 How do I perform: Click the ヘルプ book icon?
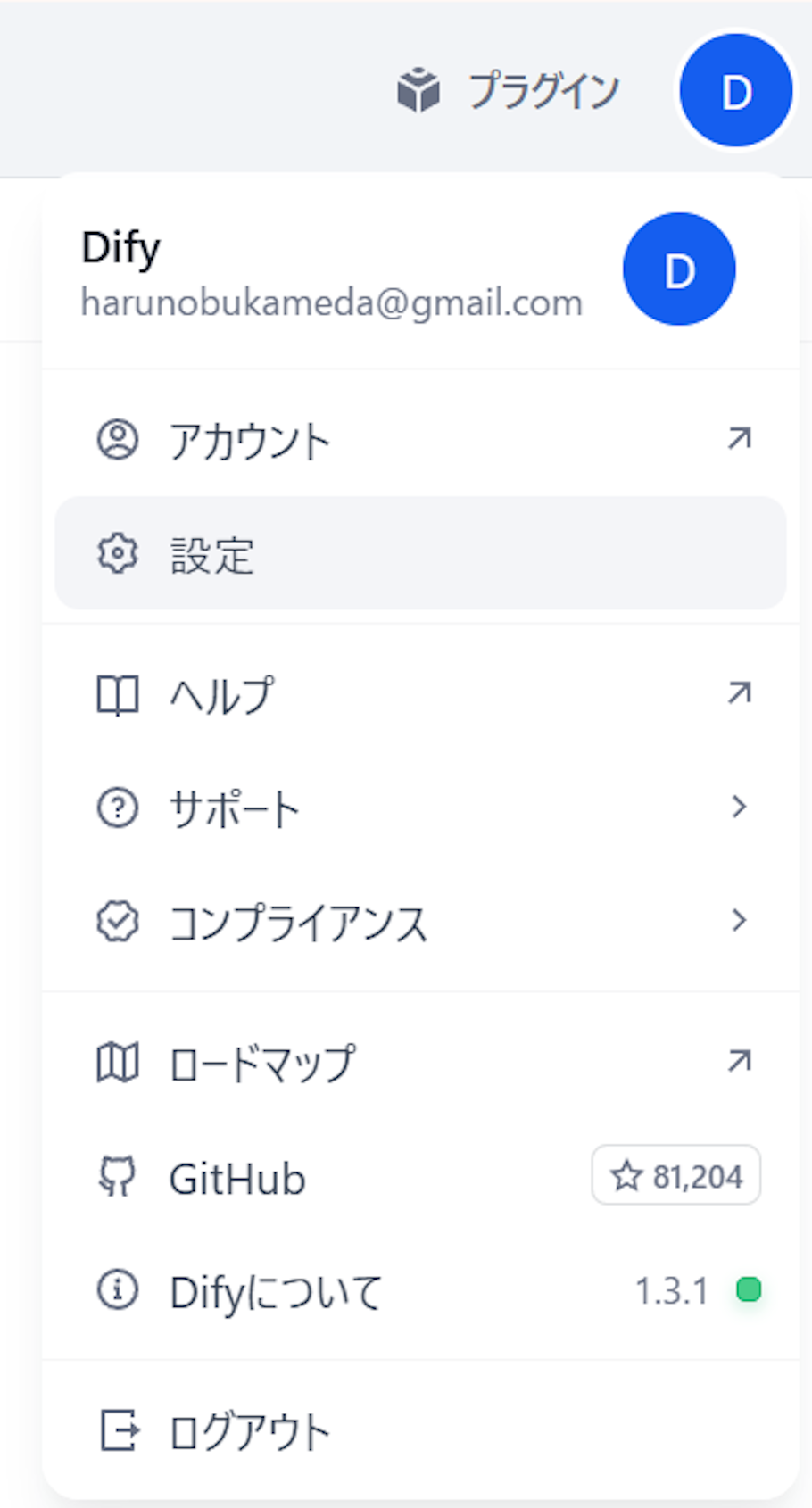tap(117, 693)
